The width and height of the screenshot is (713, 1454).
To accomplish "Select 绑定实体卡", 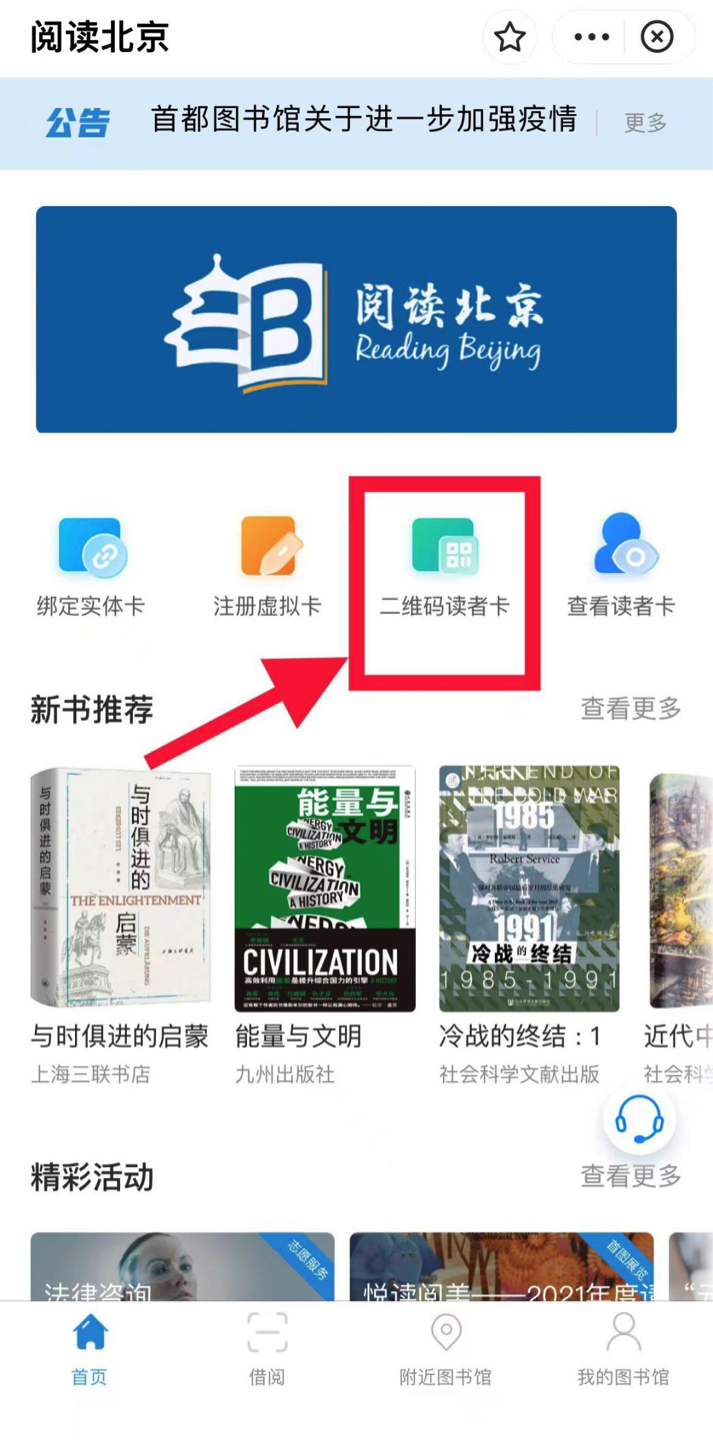I will 89,567.
